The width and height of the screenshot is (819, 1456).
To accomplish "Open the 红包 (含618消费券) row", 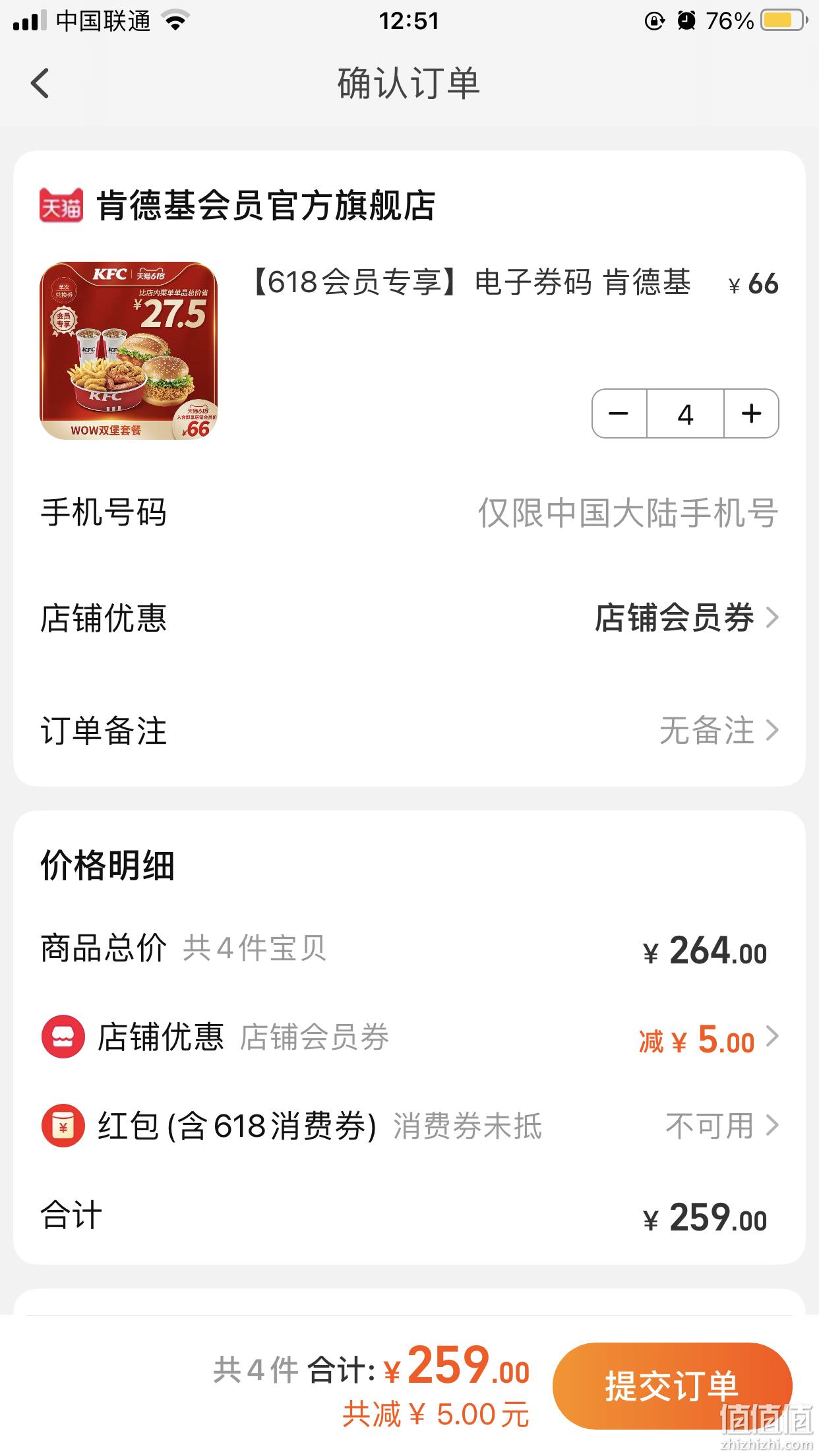I will tap(409, 1126).
